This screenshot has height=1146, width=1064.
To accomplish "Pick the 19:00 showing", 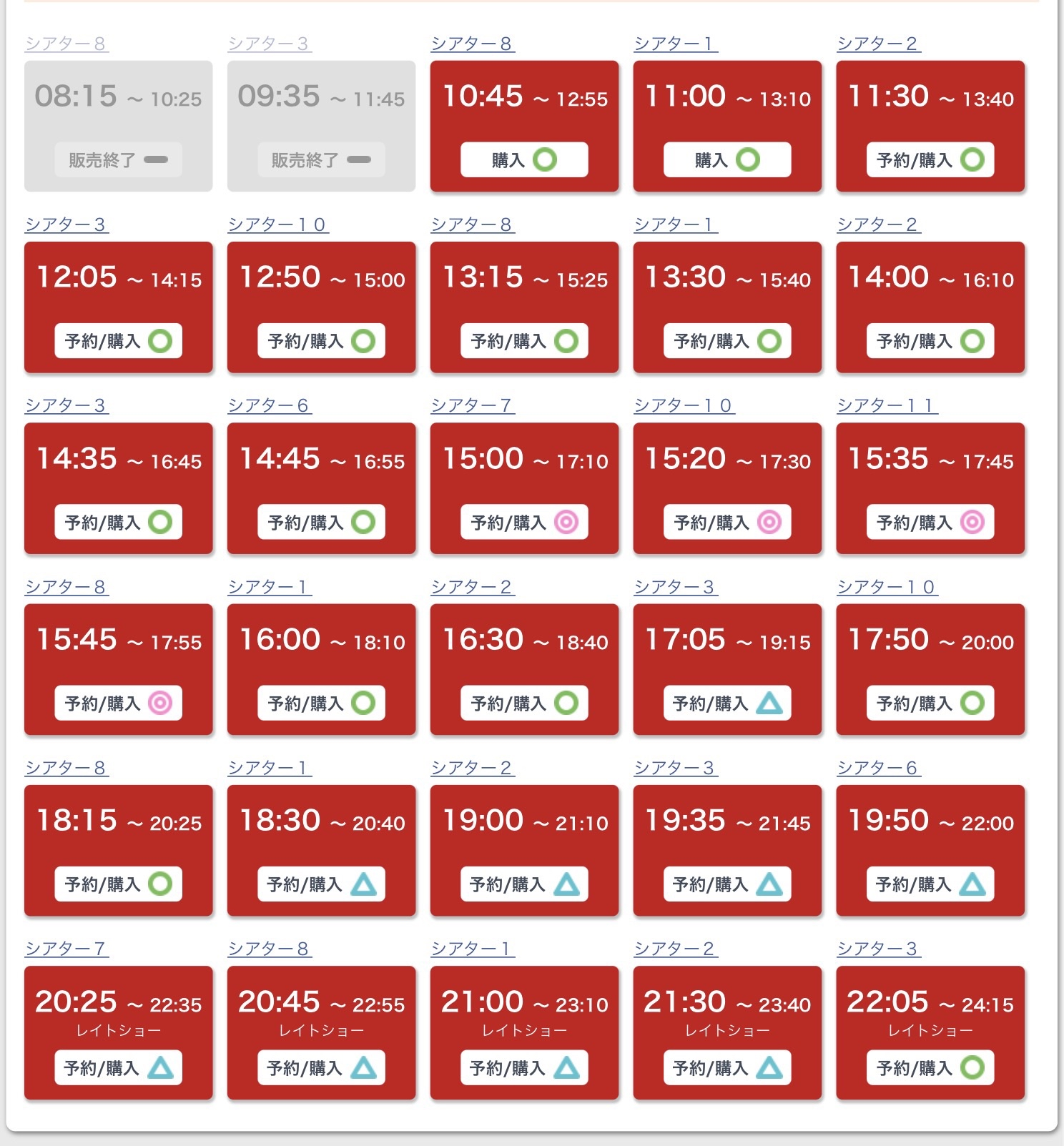I will click(x=524, y=884).
